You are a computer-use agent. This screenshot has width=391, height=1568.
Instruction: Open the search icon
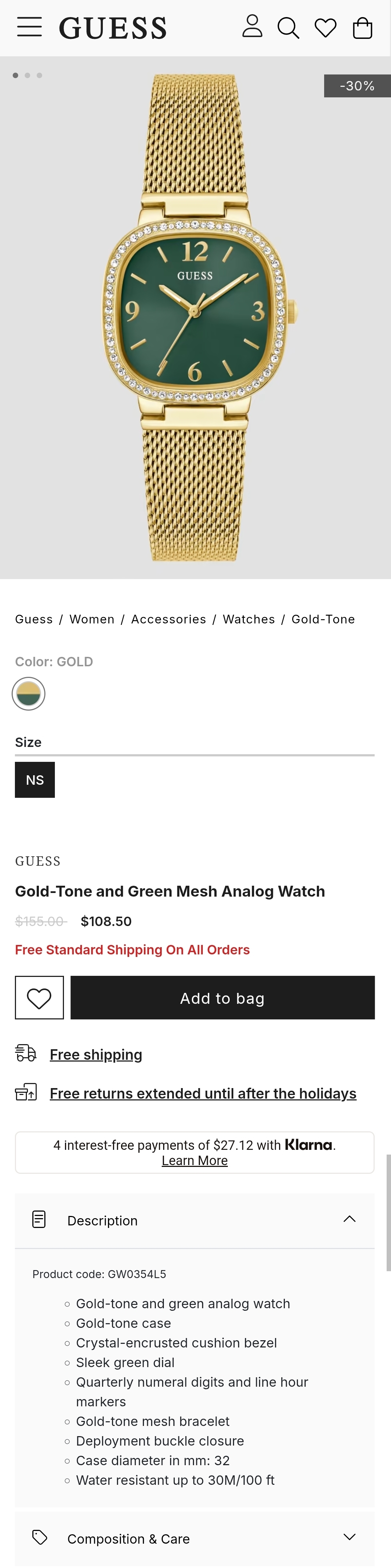click(x=288, y=28)
